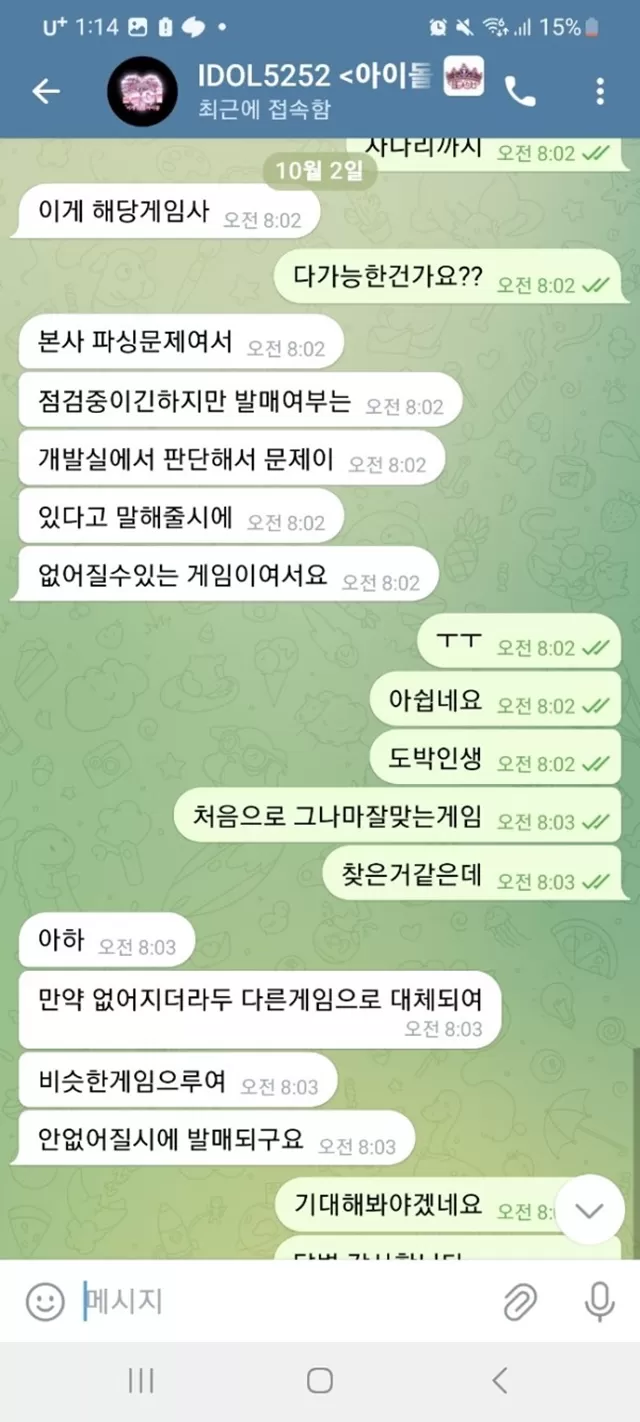Start a voice call with IDOL5252

point(519,92)
